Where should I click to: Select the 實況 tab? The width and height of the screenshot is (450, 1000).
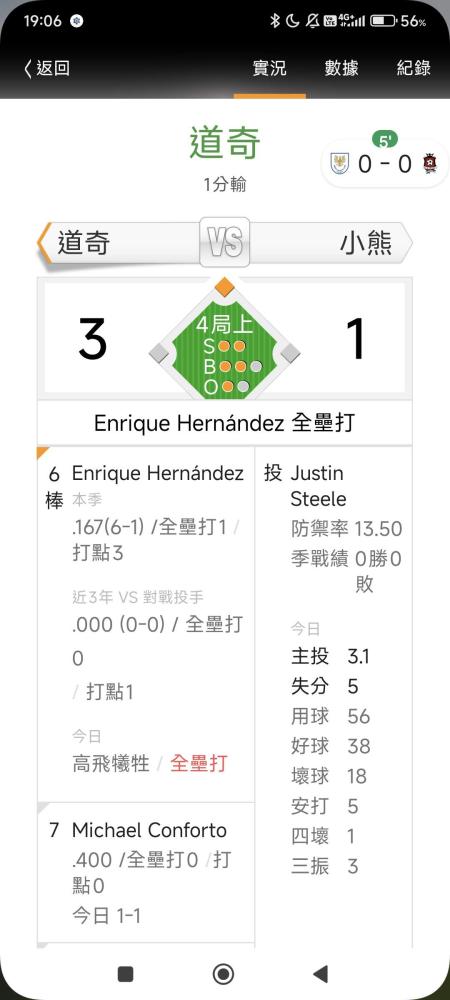tap(270, 68)
